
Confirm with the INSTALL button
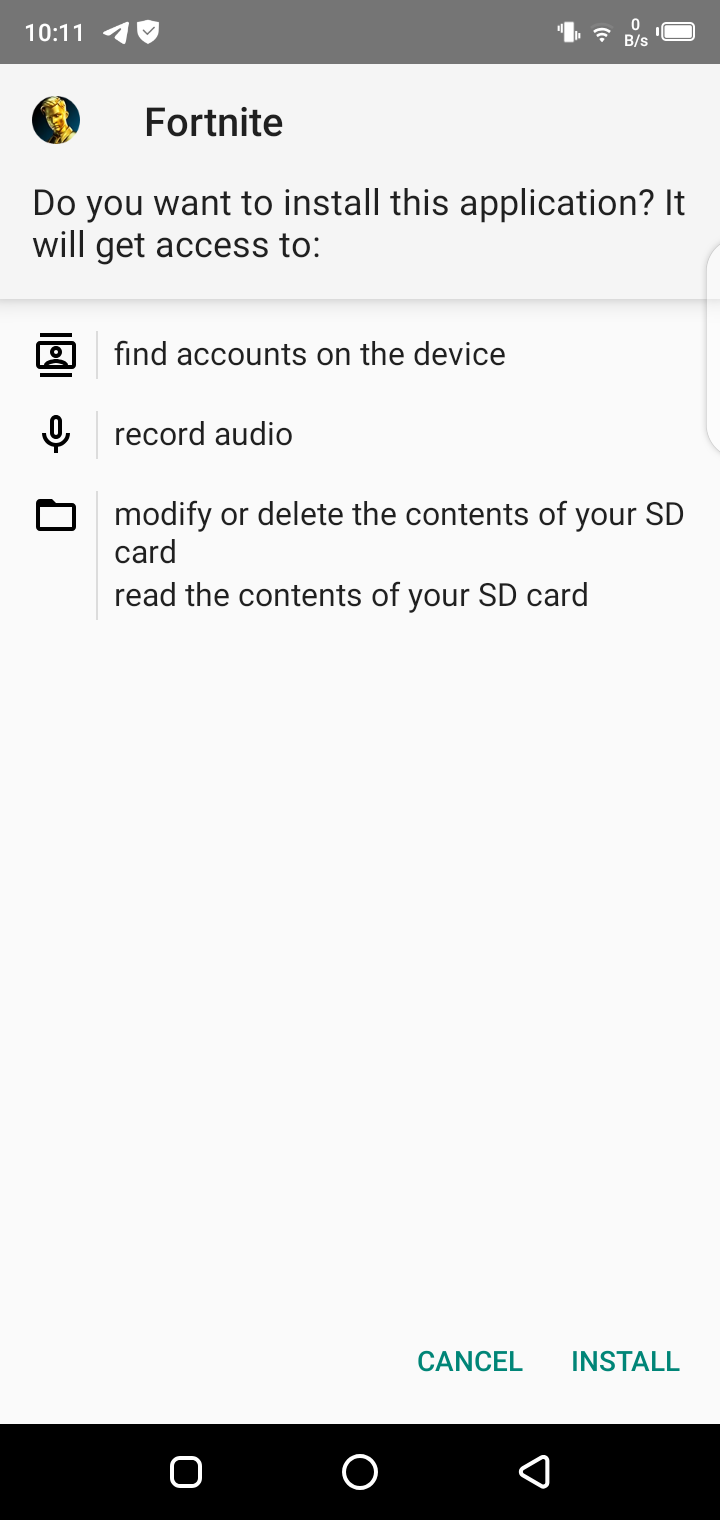coord(625,1361)
